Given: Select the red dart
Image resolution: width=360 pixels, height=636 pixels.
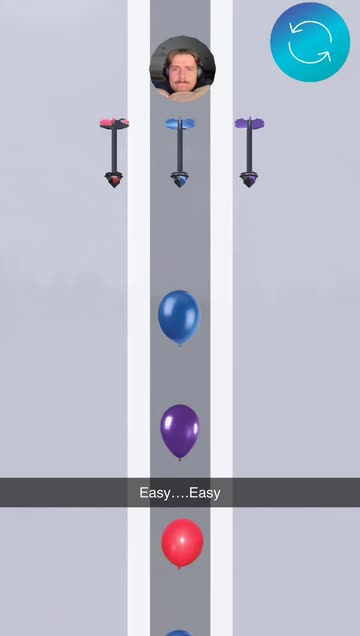Looking at the screenshot, I should point(114,153).
